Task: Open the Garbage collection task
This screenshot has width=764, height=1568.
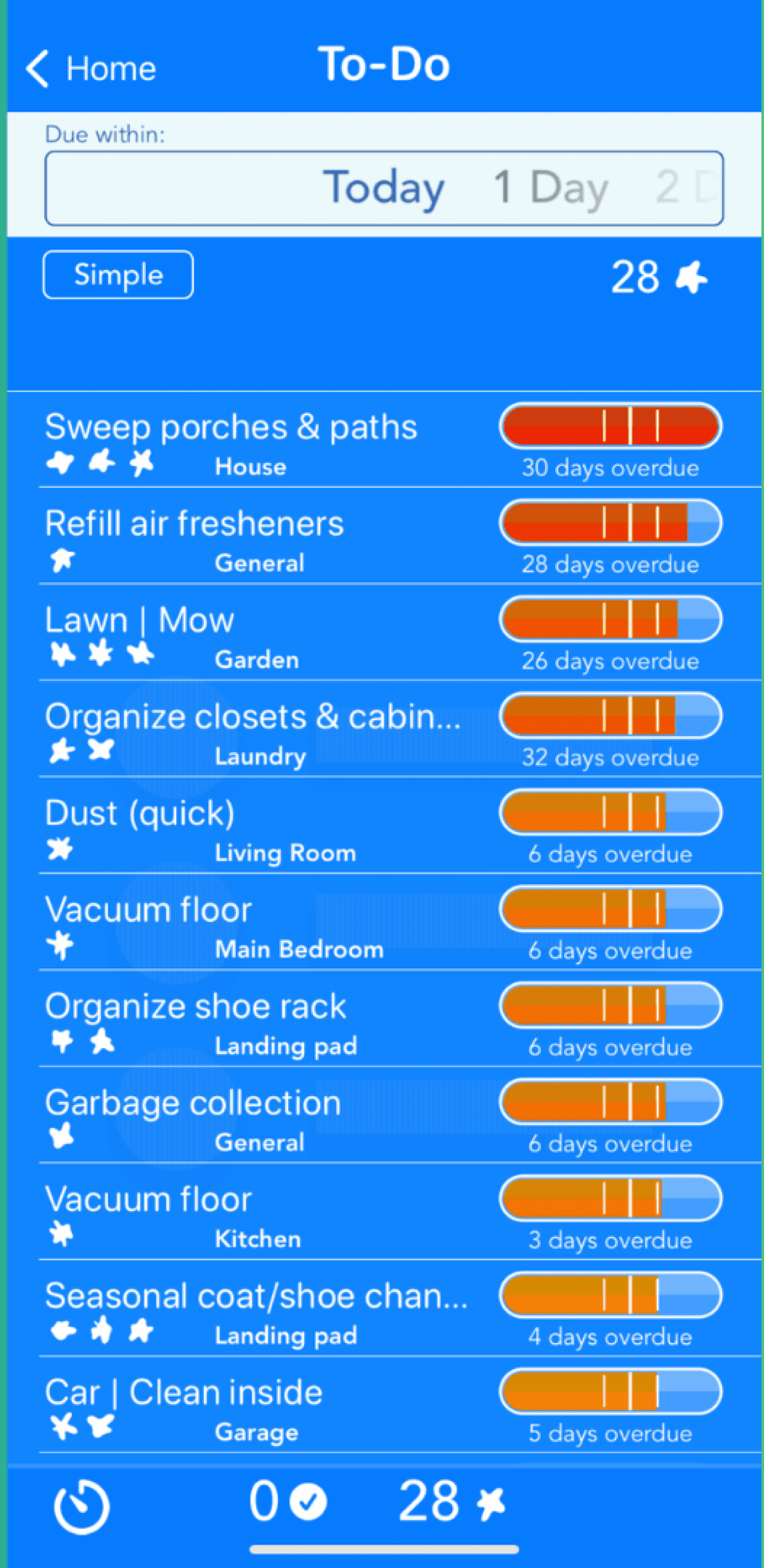Action: click(x=399, y=1115)
